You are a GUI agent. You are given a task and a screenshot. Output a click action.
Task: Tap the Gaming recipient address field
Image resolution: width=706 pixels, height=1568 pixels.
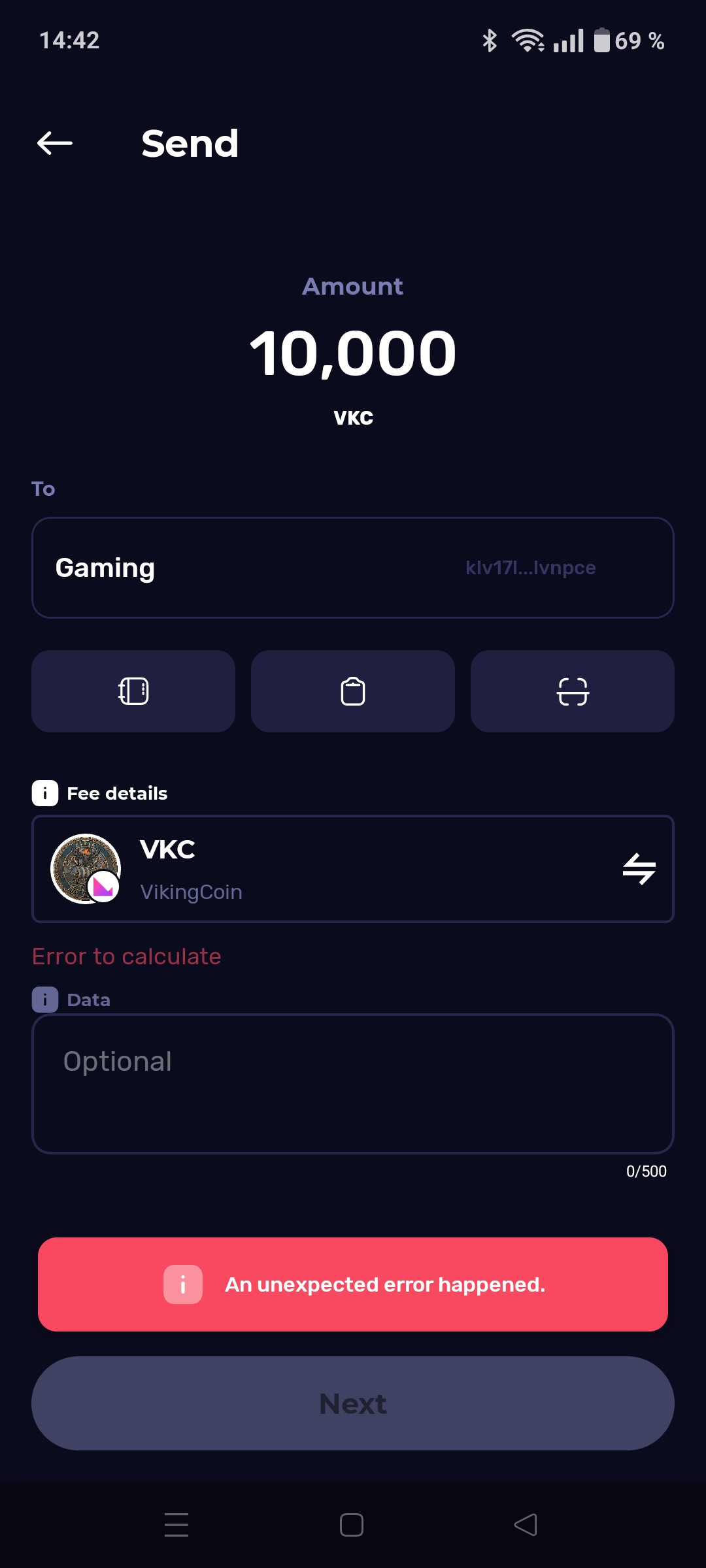(353, 568)
